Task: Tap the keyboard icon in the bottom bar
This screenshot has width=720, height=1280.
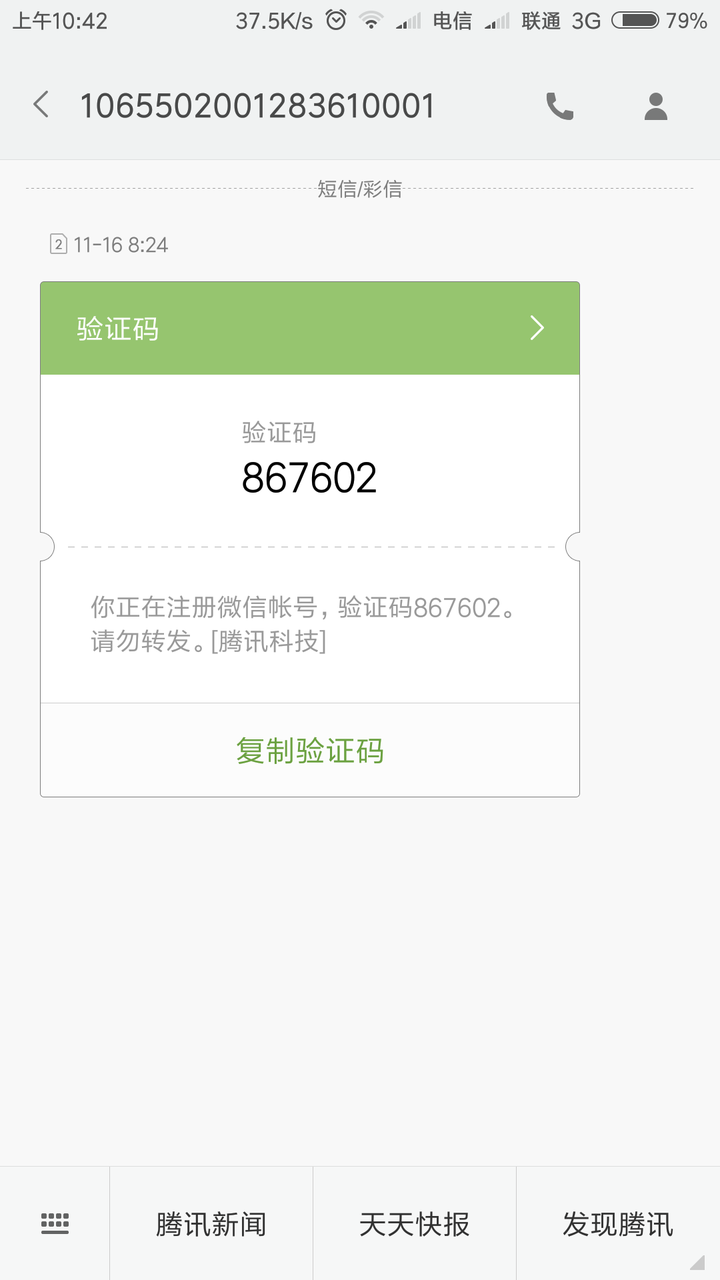Action: tap(55, 1222)
